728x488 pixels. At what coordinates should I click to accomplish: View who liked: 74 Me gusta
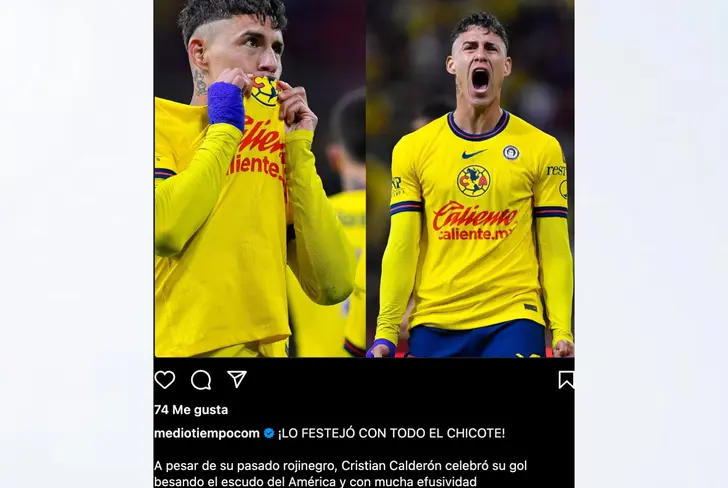(191, 410)
